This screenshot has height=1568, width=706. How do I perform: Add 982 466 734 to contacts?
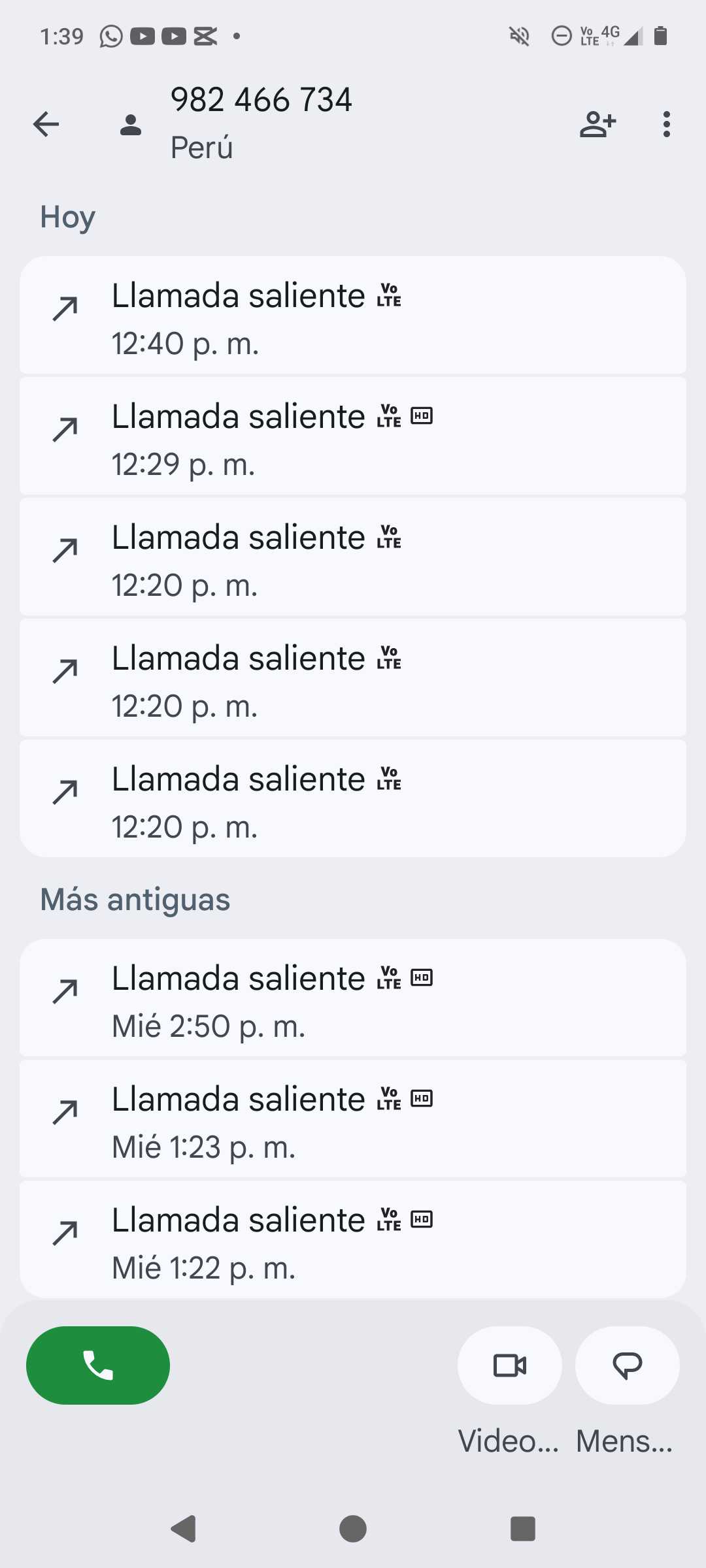[597, 124]
